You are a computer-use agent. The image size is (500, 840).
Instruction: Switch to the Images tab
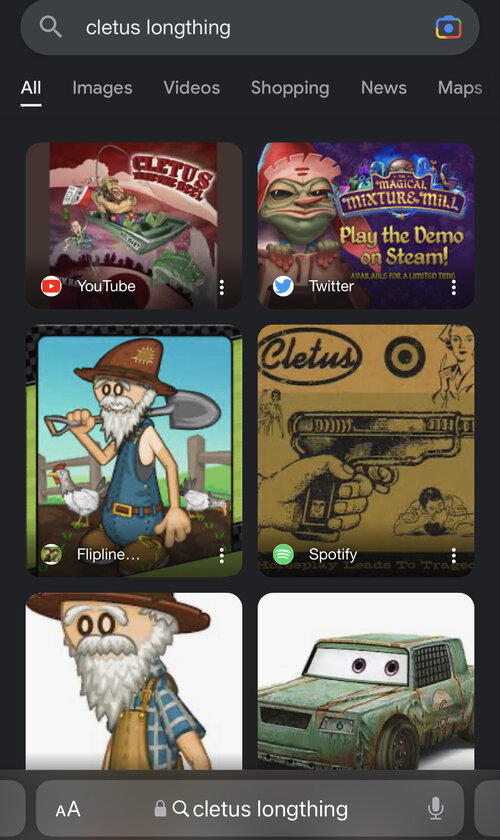coord(102,88)
